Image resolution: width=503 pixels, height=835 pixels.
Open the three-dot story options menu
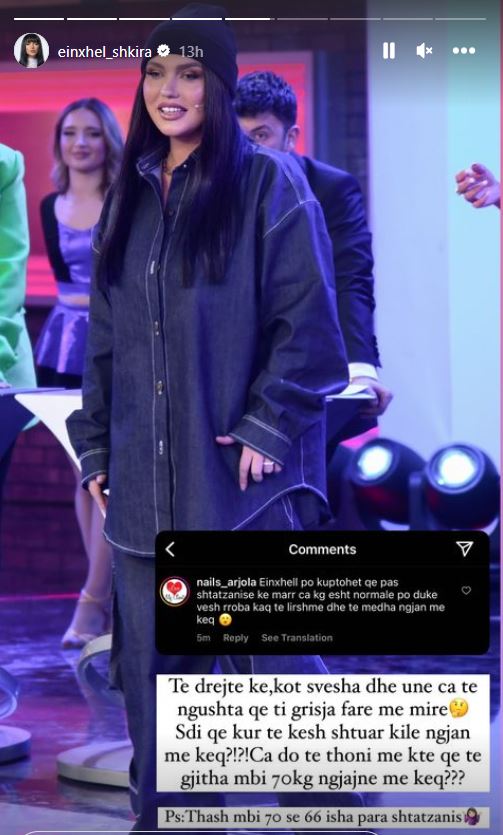(464, 51)
